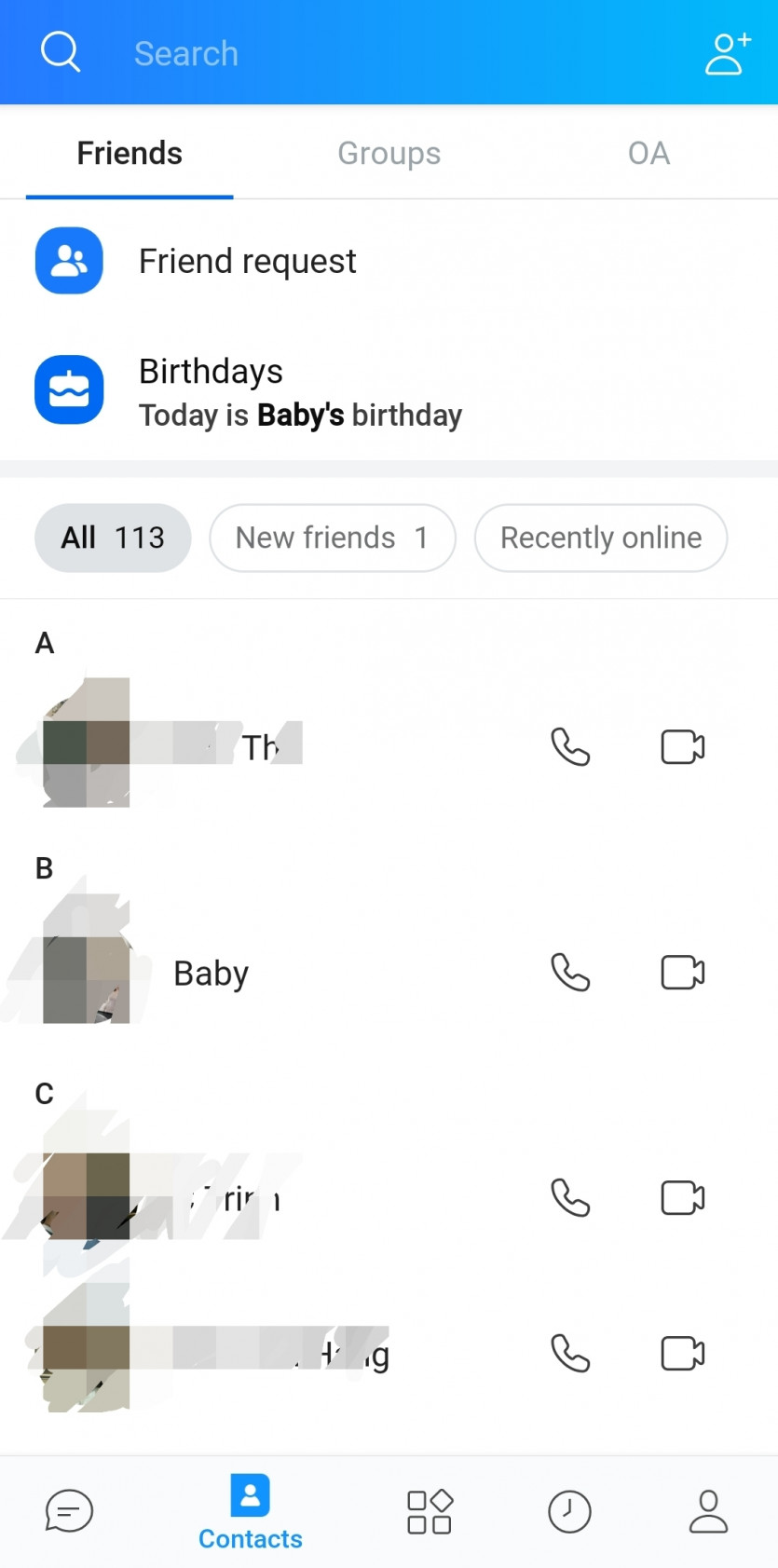Open Baby's contact entry
778x1568 pixels.
point(210,972)
